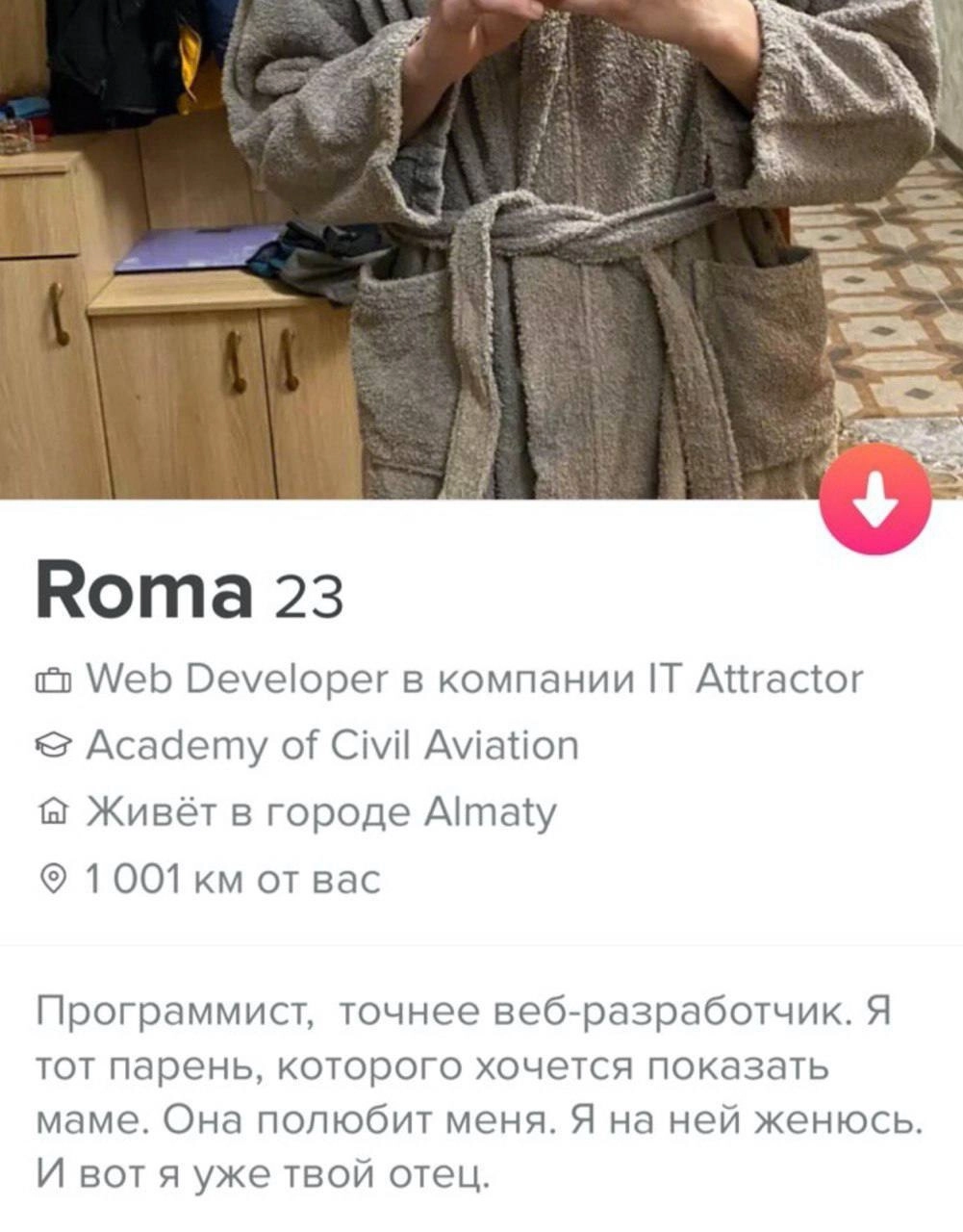Select the Academy of Civil Aviation entry
Image resolution: width=963 pixels, height=1232 pixels.
point(332,744)
